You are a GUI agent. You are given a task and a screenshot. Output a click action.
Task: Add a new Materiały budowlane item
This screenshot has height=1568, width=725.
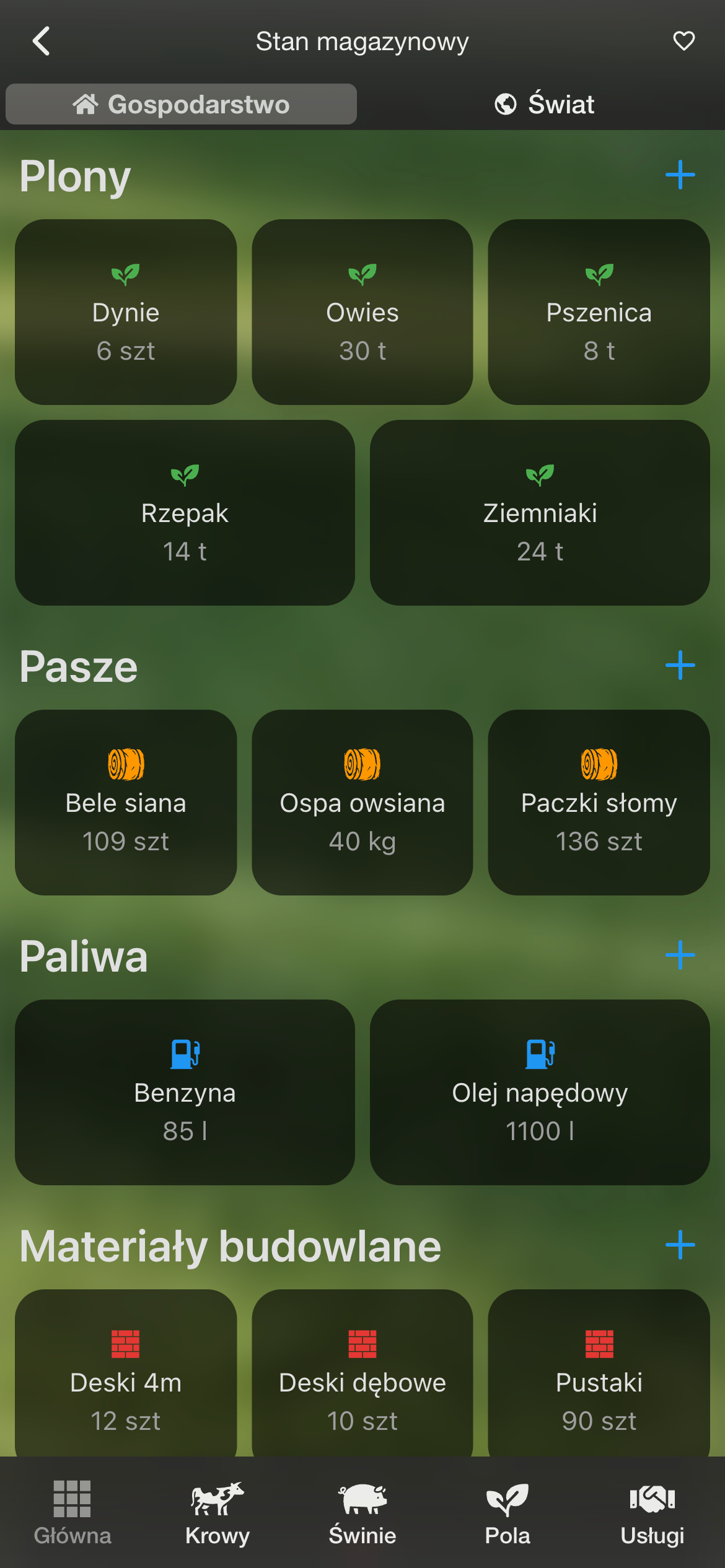tap(680, 1245)
